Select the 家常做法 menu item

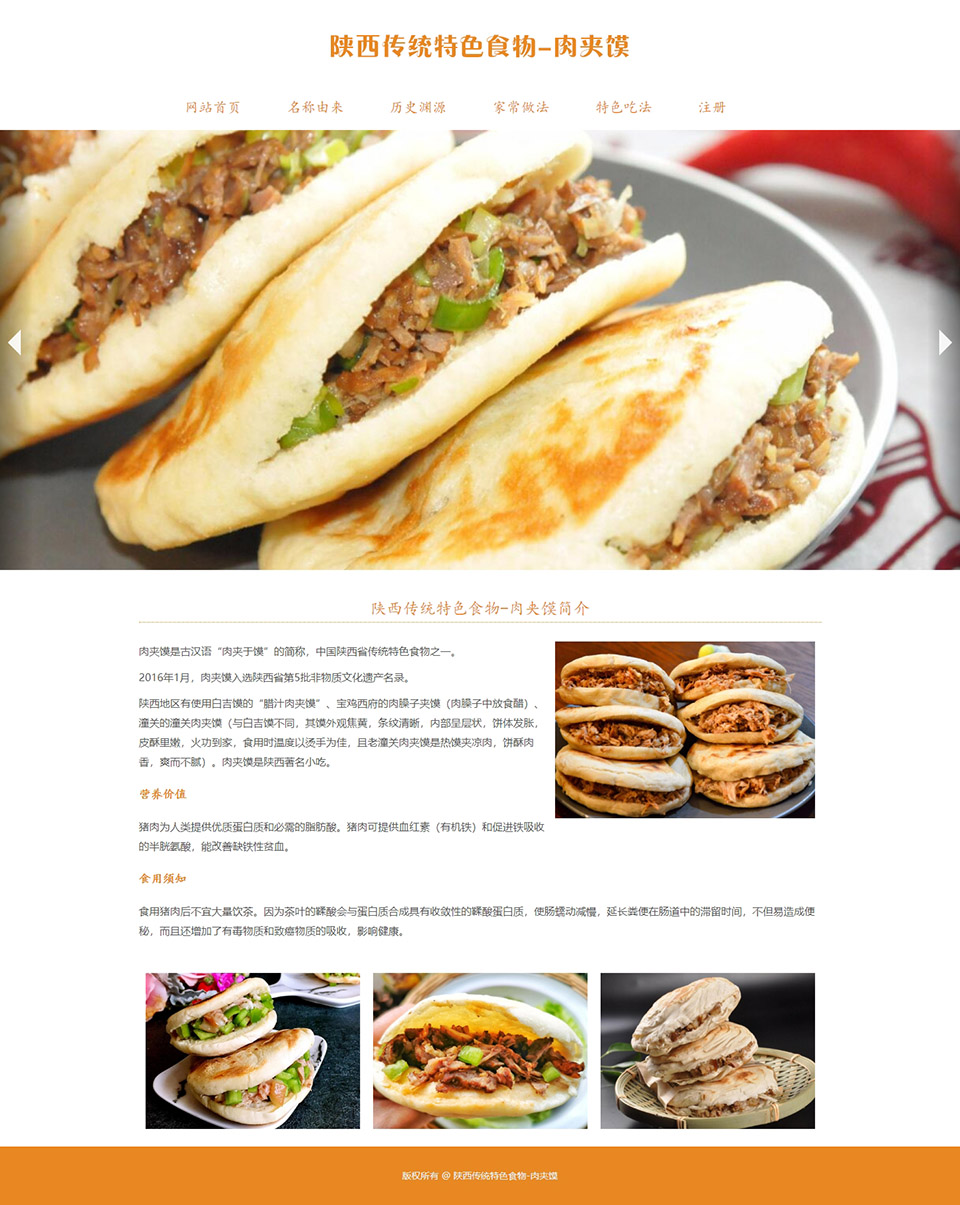coord(521,107)
